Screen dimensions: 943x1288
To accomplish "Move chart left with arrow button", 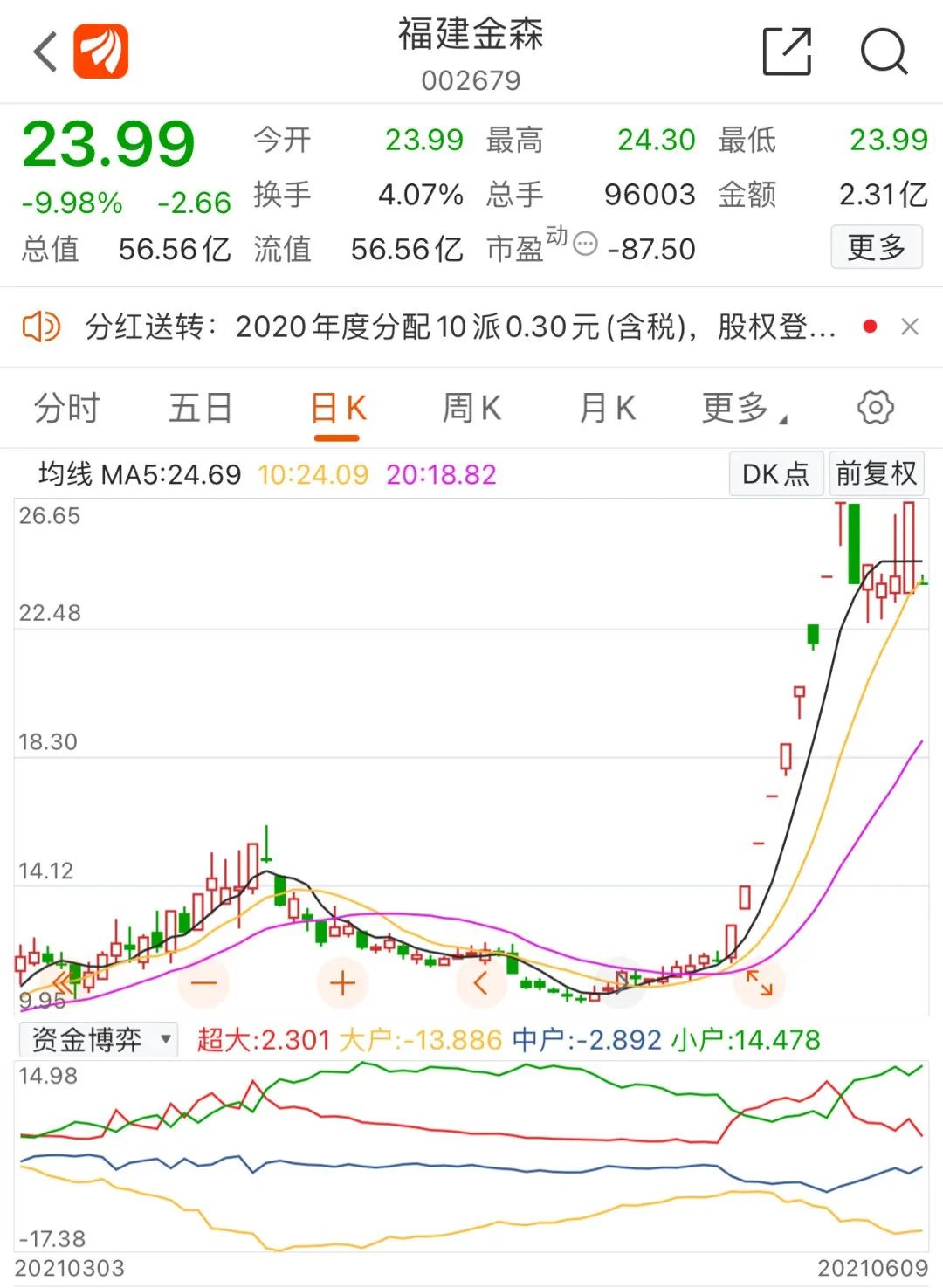I will tap(481, 983).
